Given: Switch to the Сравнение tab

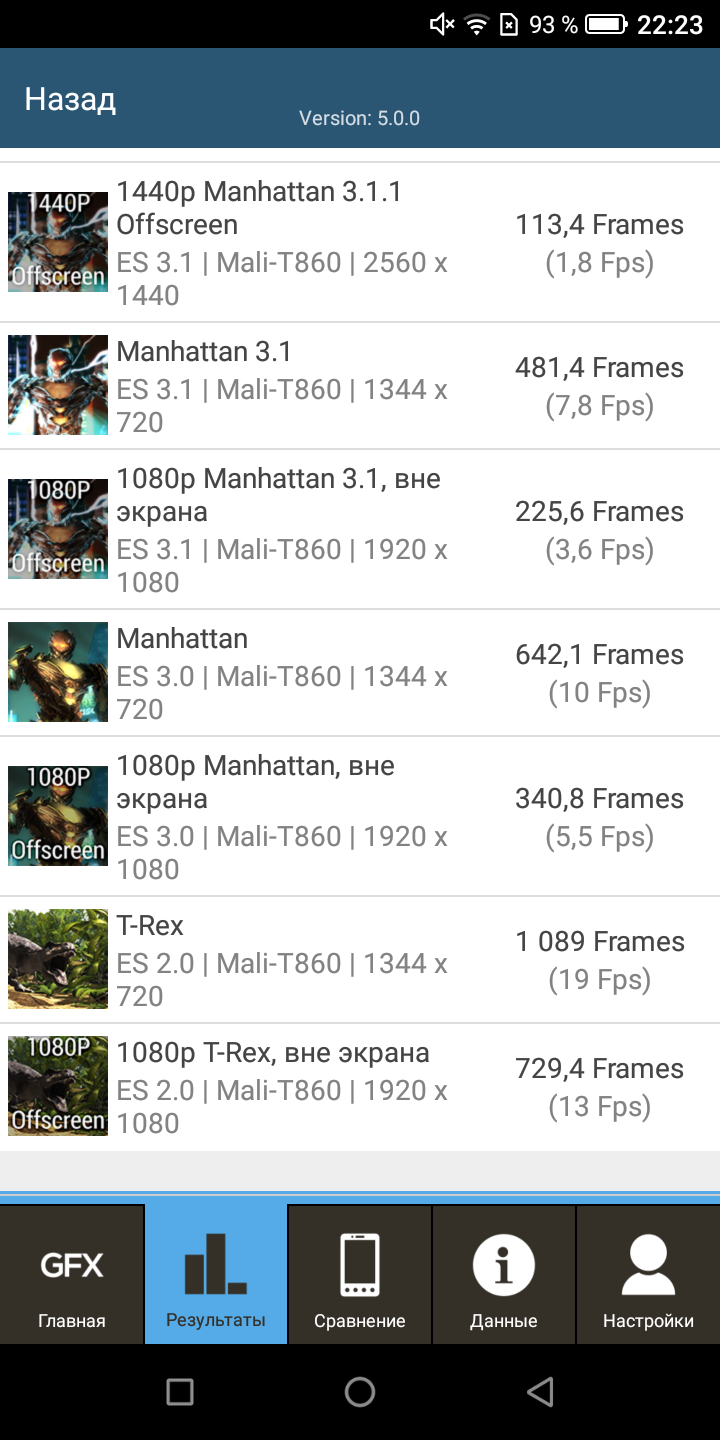Looking at the screenshot, I should click(x=360, y=1275).
